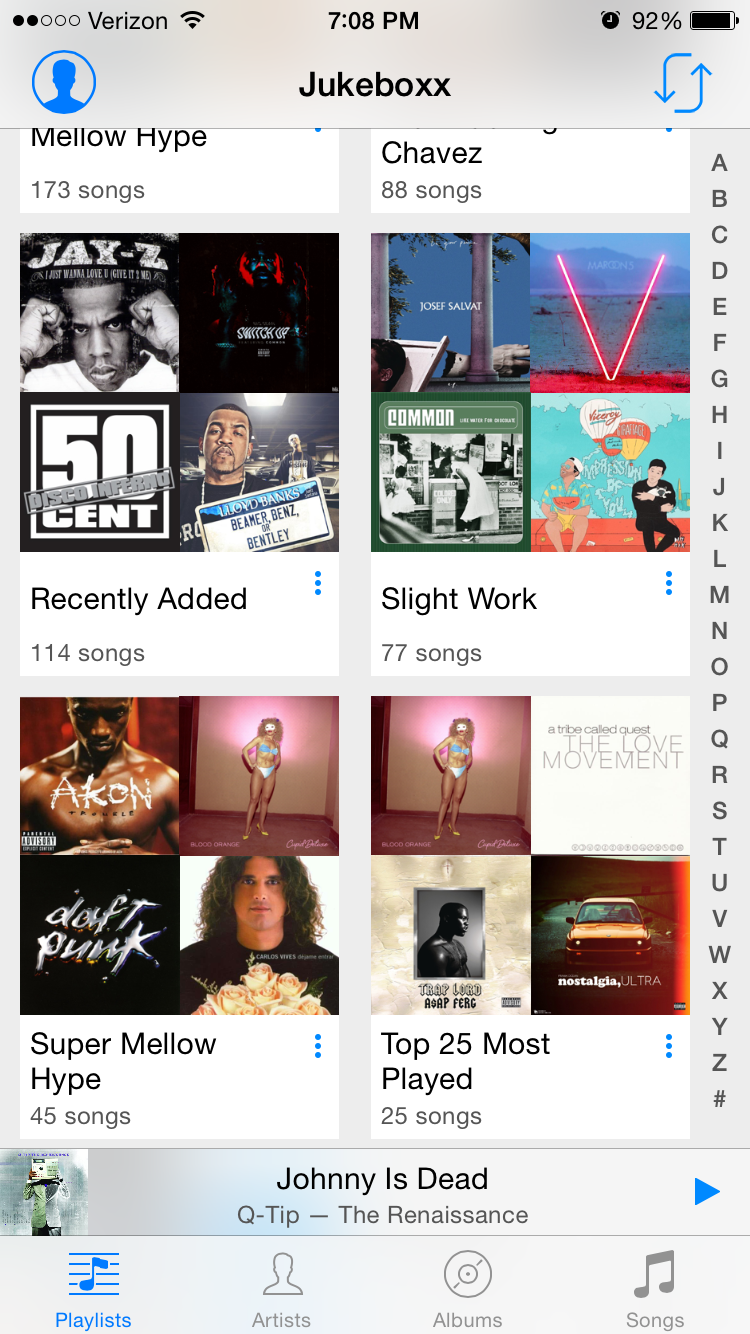Open the Slight Work playlist
Viewport: 750px width, 1334px height.
pos(530,455)
